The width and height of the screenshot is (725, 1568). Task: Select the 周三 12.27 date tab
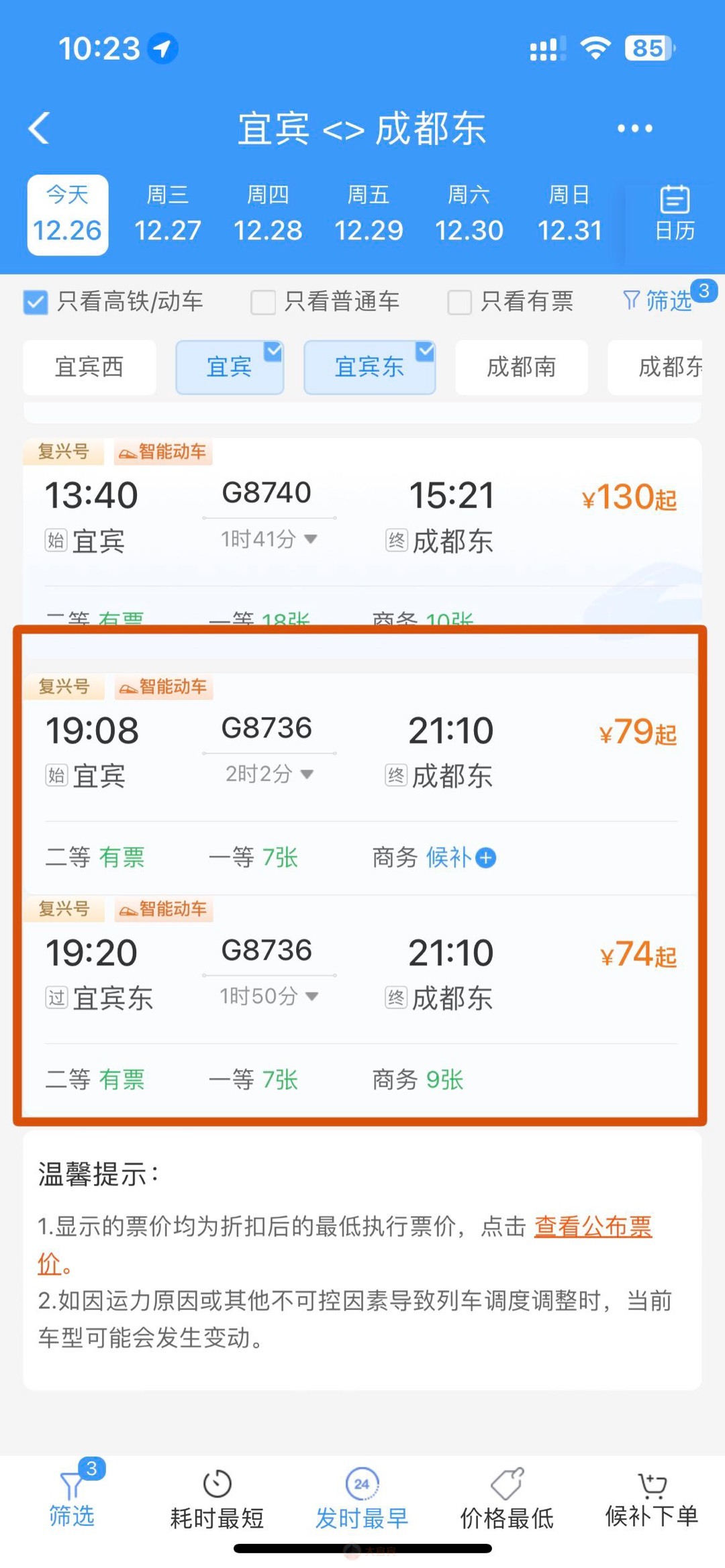(168, 215)
